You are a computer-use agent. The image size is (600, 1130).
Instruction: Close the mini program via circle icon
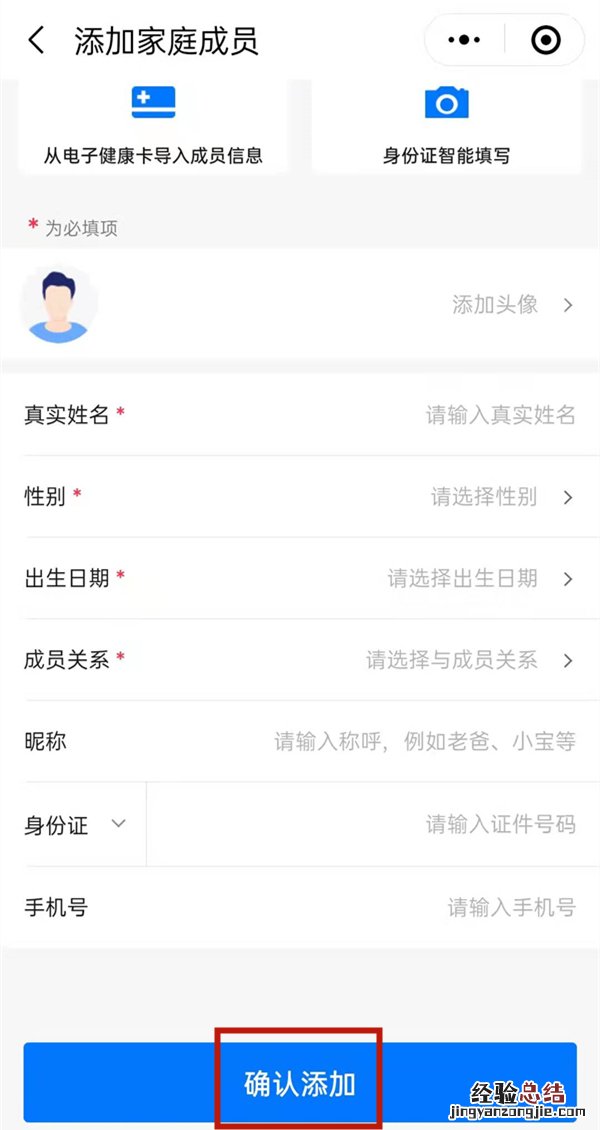tap(546, 41)
